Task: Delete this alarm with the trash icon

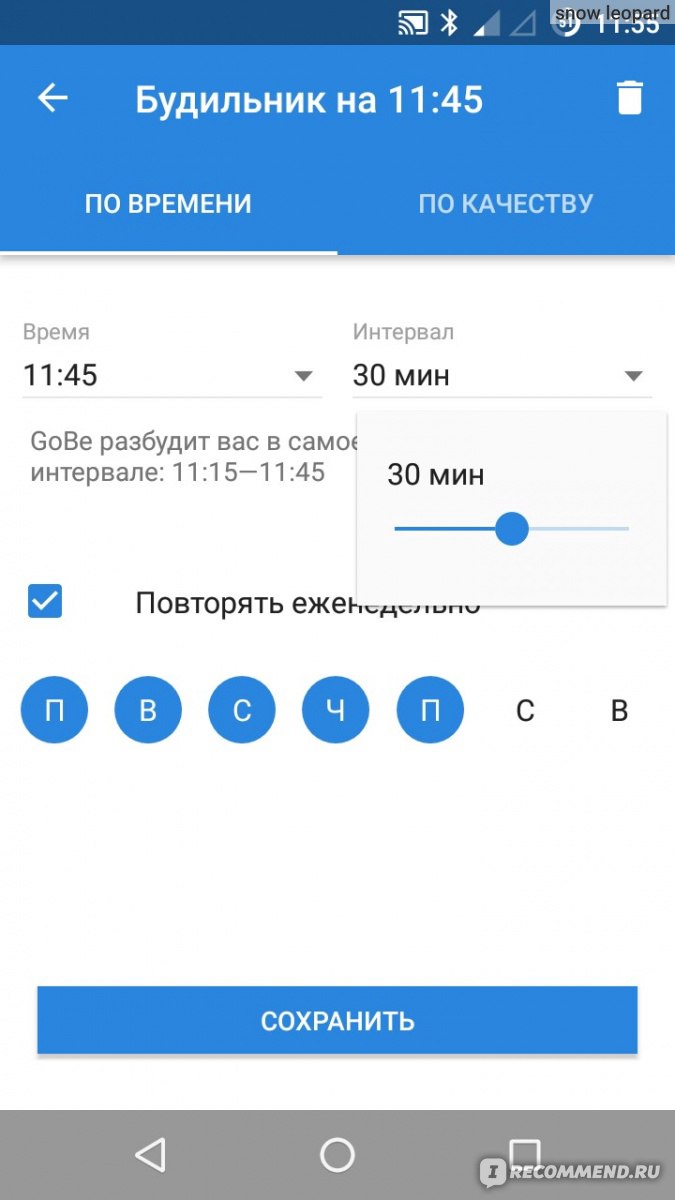Action: (x=629, y=98)
